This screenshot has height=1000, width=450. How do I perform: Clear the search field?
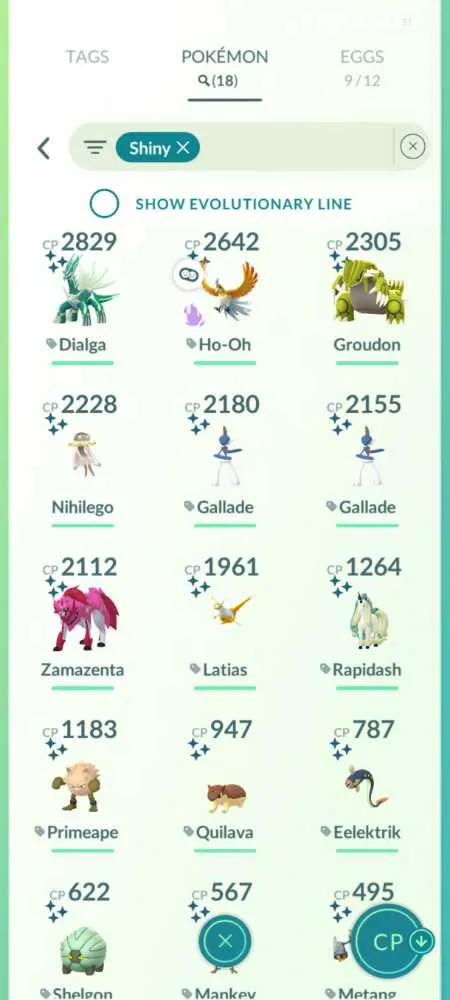click(x=412, y=147)
